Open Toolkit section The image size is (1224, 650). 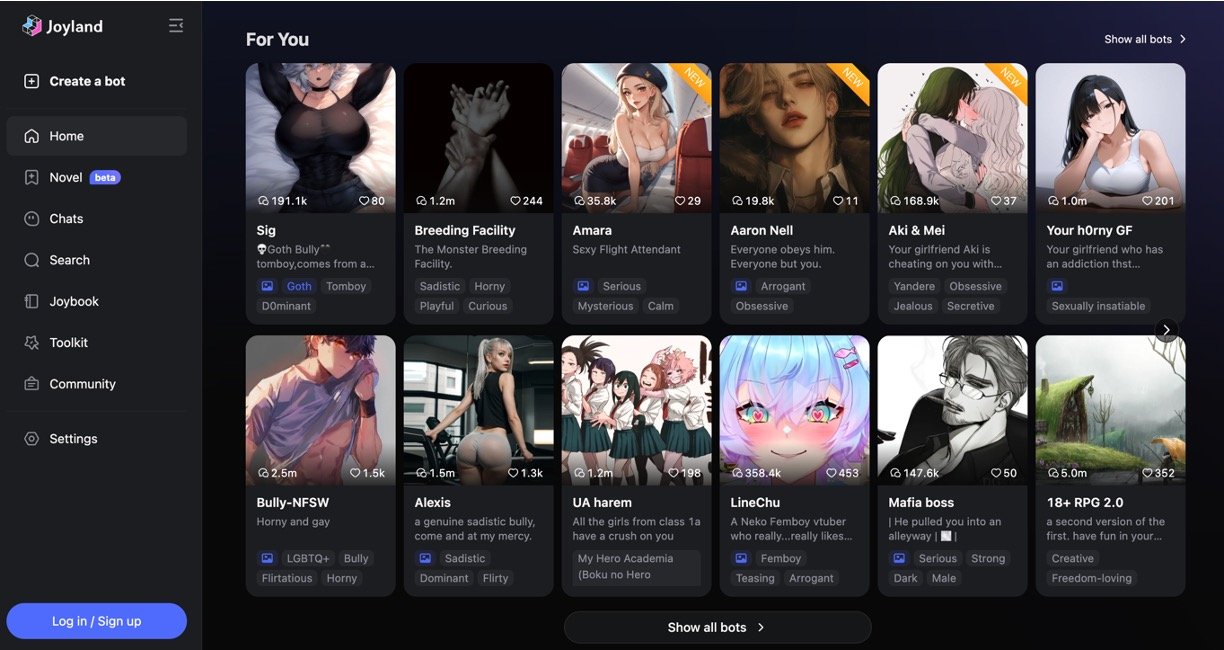coord(68,342)
